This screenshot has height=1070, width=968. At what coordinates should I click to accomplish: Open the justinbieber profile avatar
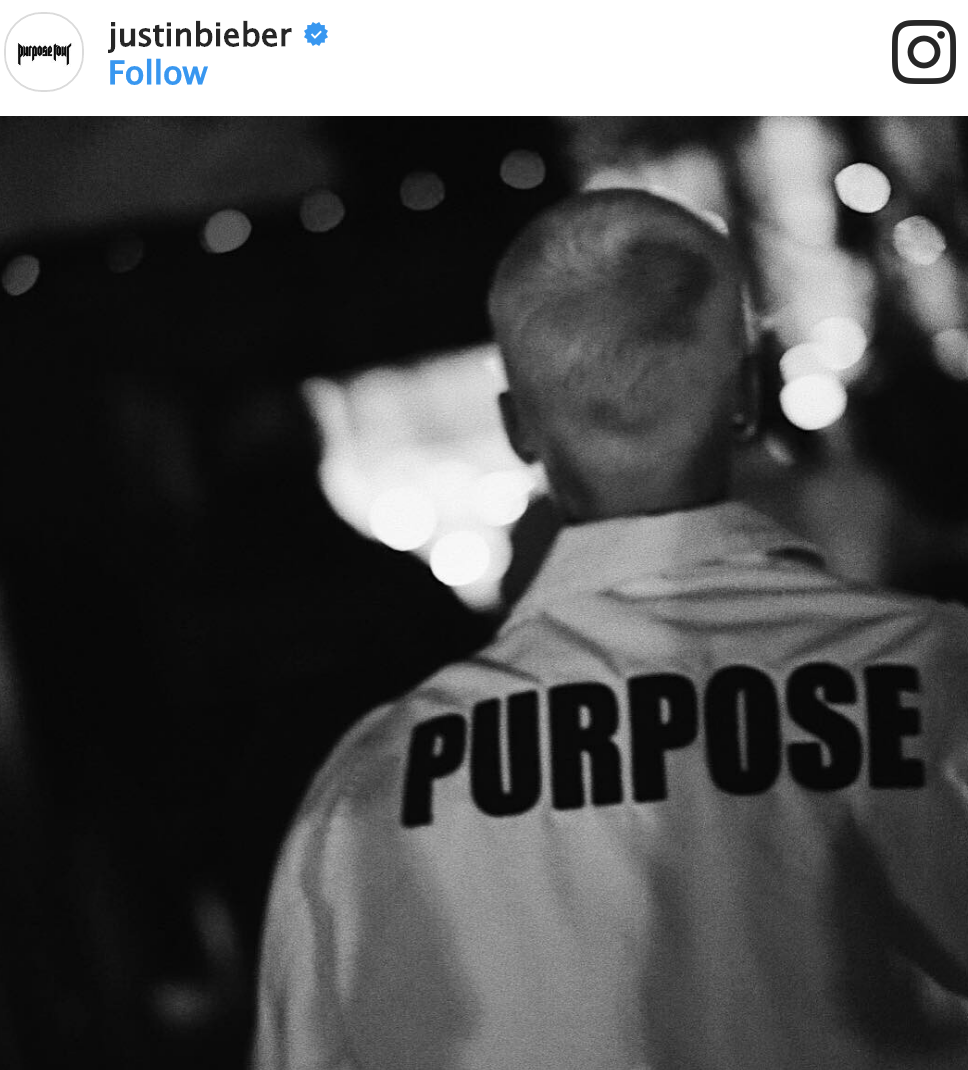(x=44, y=52)
